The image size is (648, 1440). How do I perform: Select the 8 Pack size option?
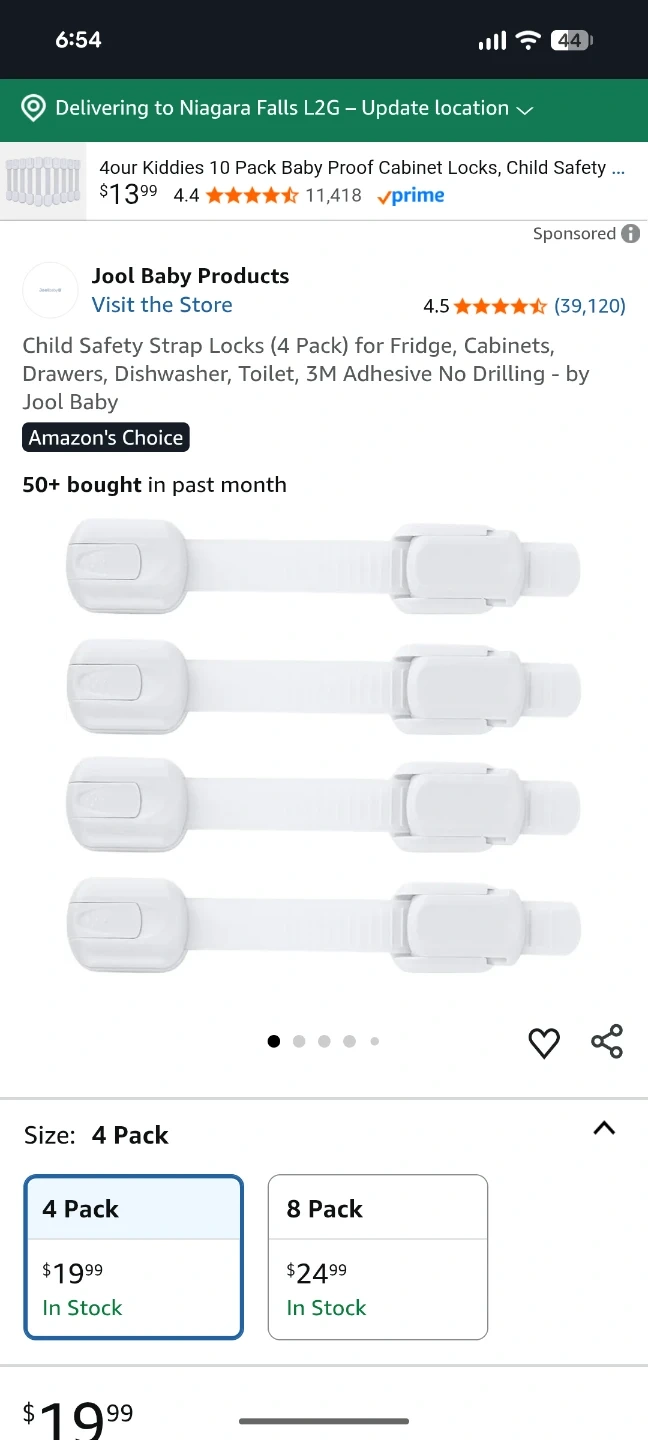[x=377, y=1256]
